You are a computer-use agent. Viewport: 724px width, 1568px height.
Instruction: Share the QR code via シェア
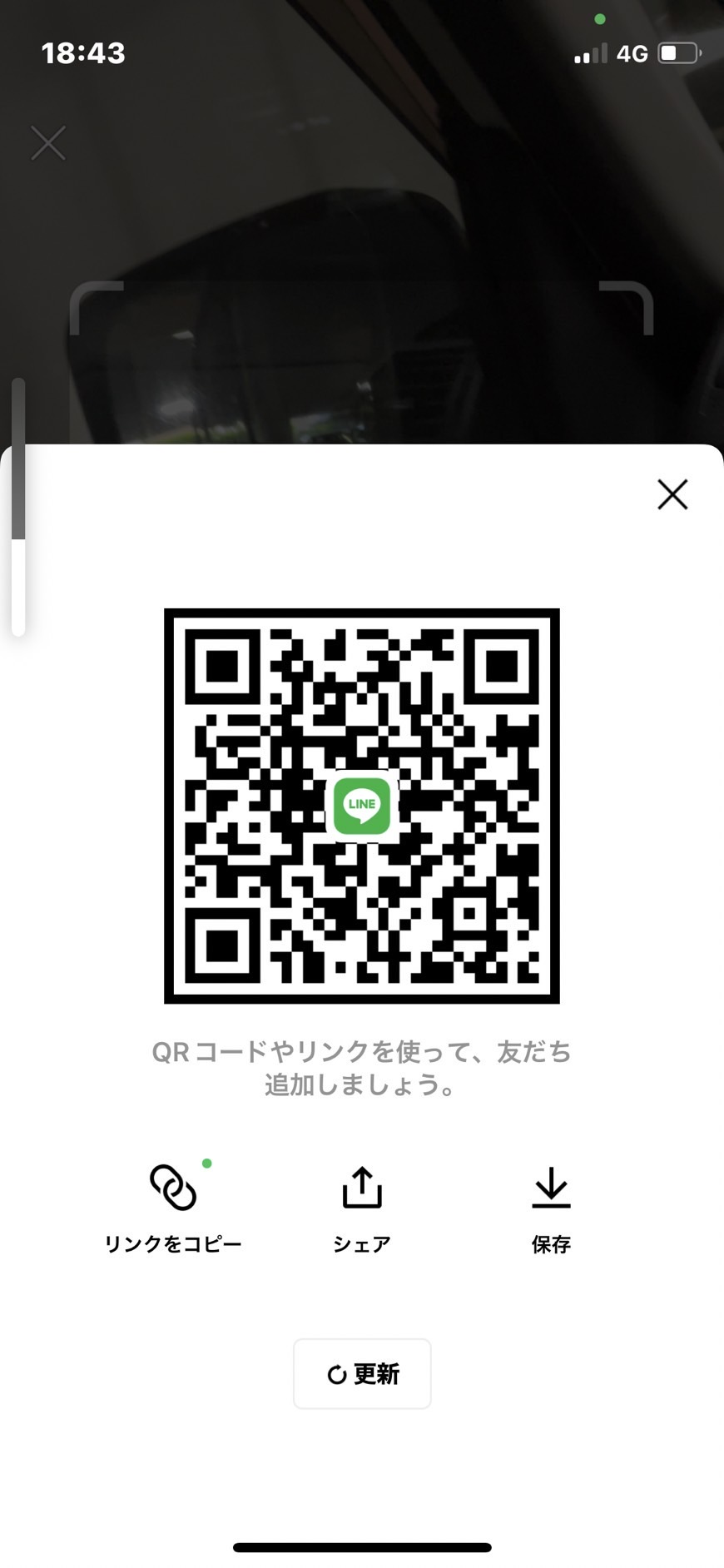362,1206
